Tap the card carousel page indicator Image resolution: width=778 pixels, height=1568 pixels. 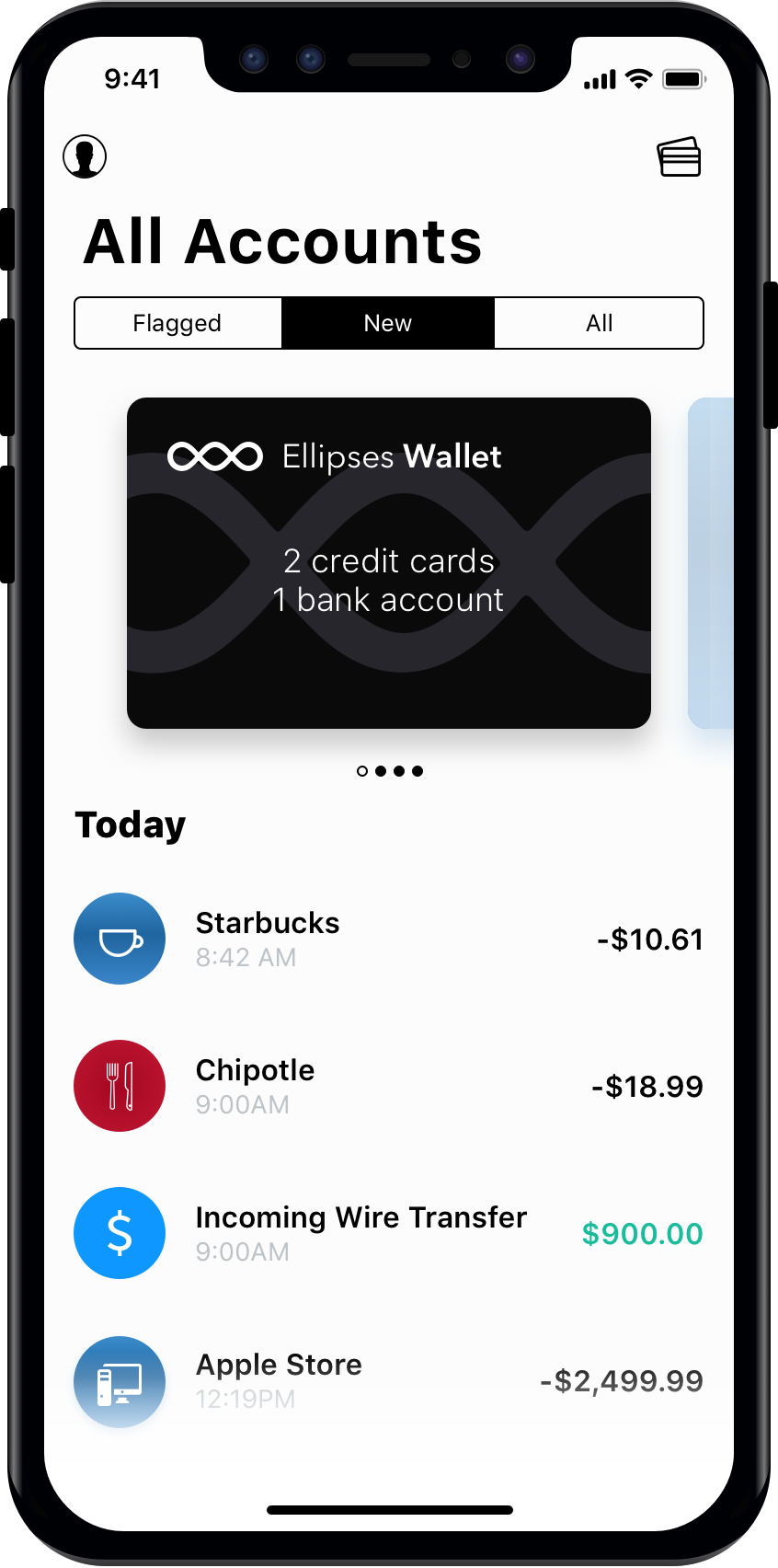click(x=390, y=771)
